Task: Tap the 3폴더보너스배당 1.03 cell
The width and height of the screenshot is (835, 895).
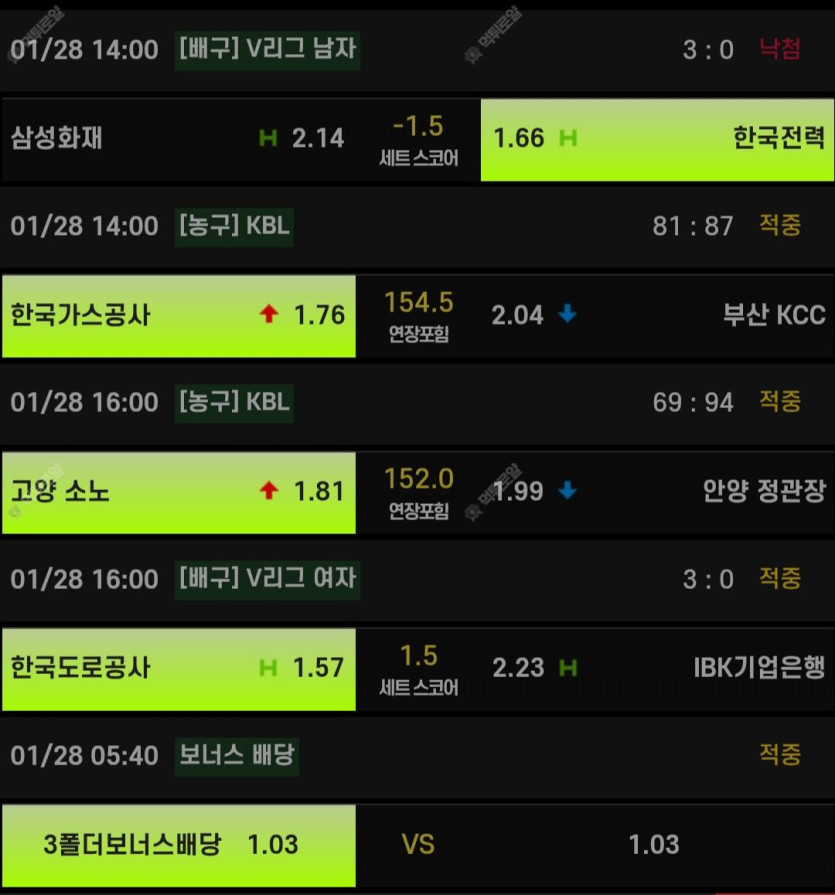Action: (x=178, y=844)
